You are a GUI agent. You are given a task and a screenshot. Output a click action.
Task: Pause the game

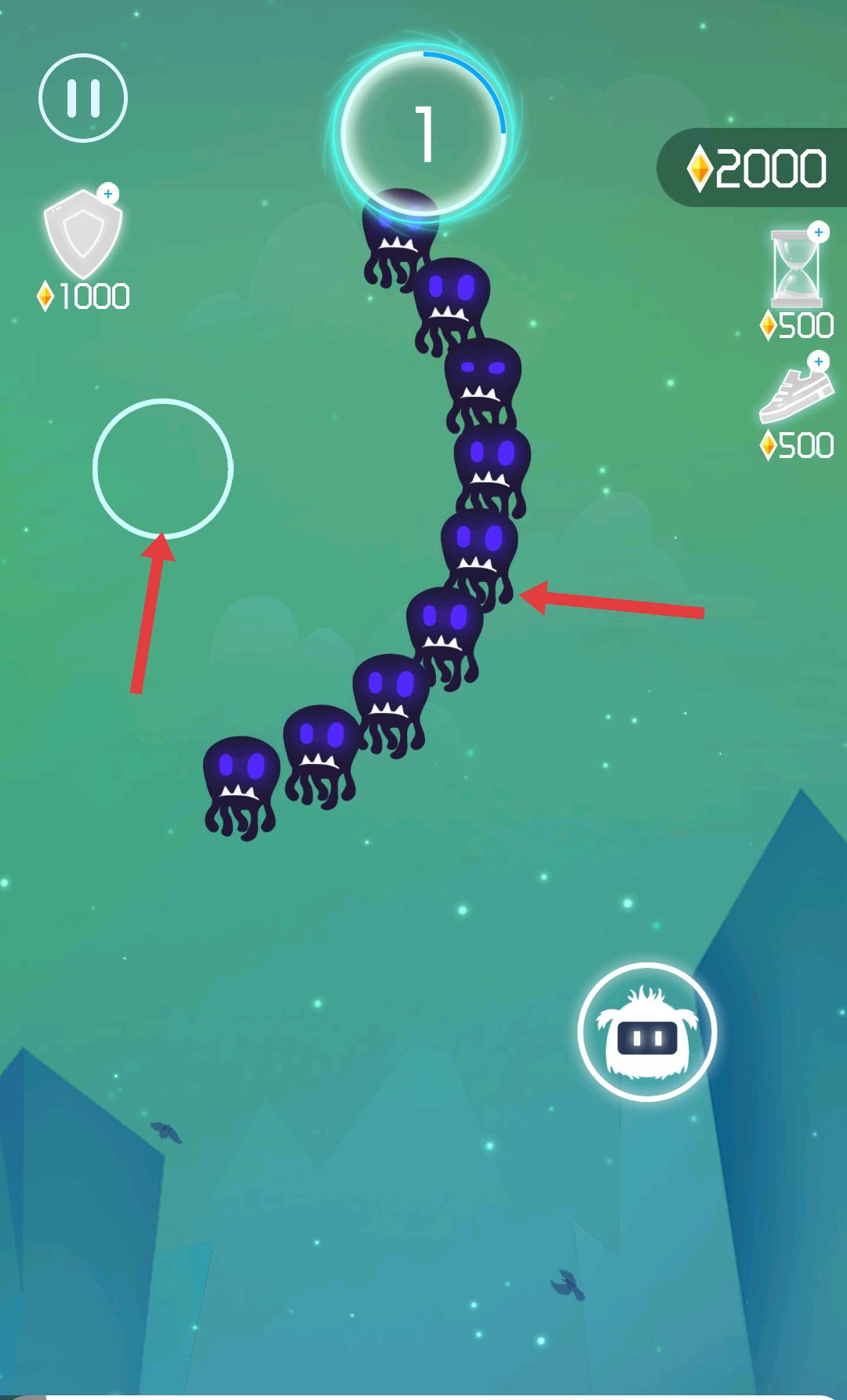83,98
